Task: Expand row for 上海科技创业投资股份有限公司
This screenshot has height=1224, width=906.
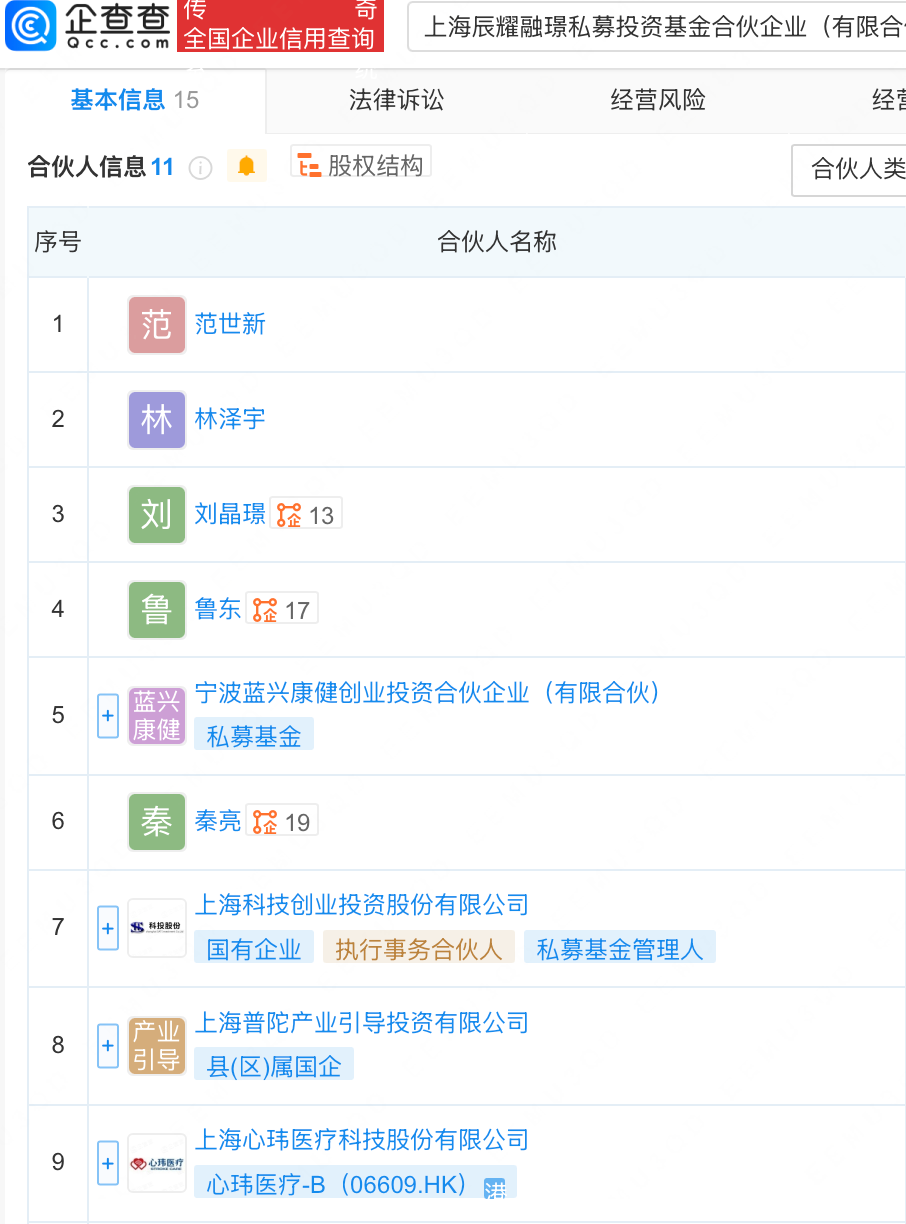Action: pyautogui.click(x=108, y=928)
